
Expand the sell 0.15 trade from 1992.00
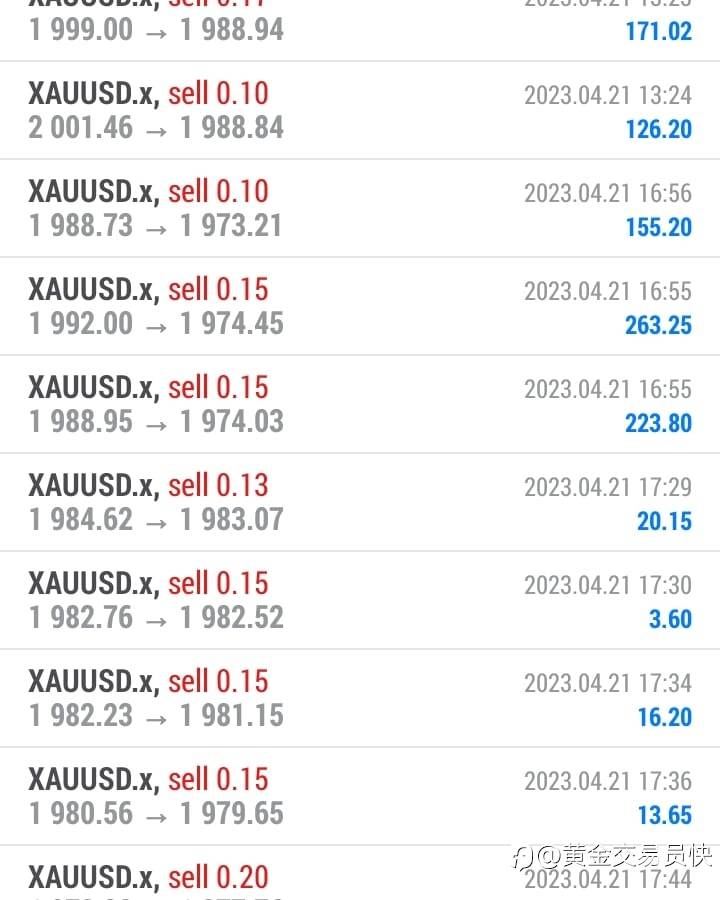coord(360,306)
